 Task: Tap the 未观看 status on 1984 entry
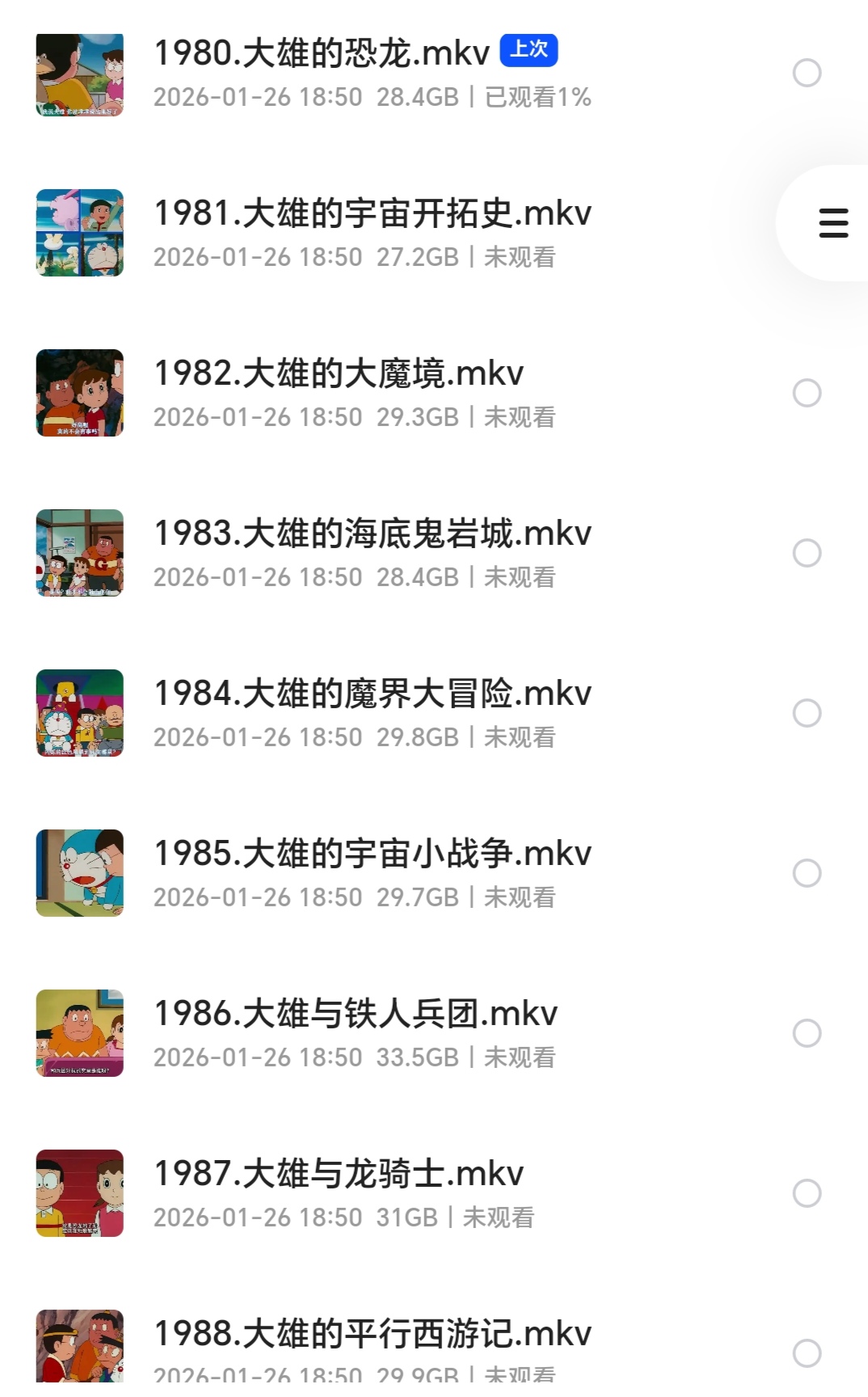click(520, 736)
